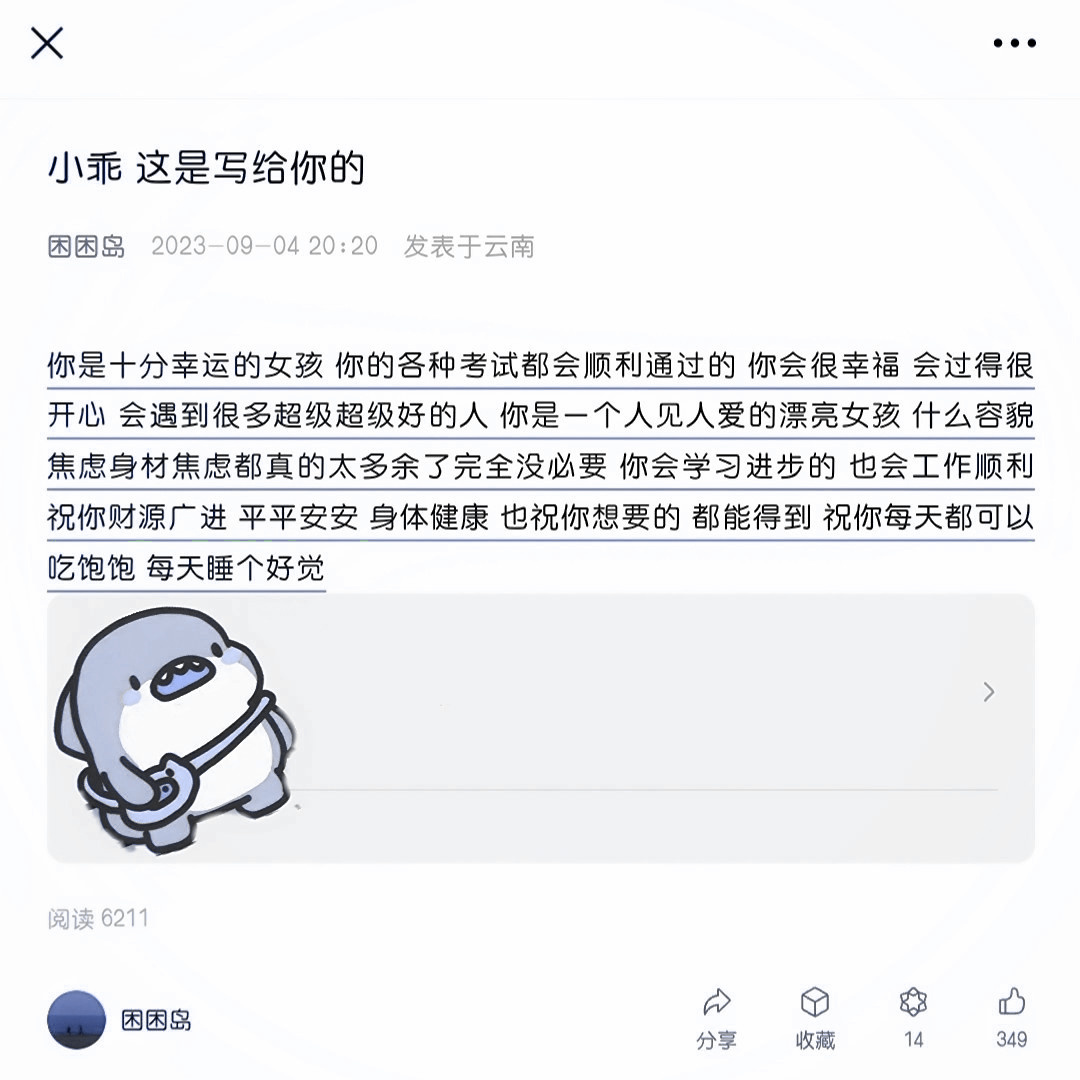This screenshot has width=1080, height=1080.
Task: Tap the 分享 share button
Action: pyautogui.click(x=716, y=1017)
